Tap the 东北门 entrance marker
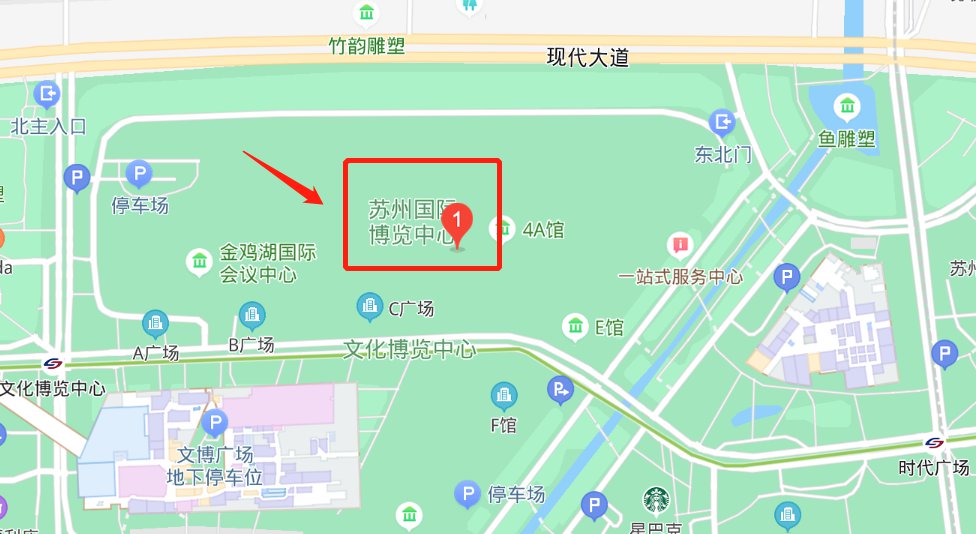This screenshot has width=976, height=534. 722,123
